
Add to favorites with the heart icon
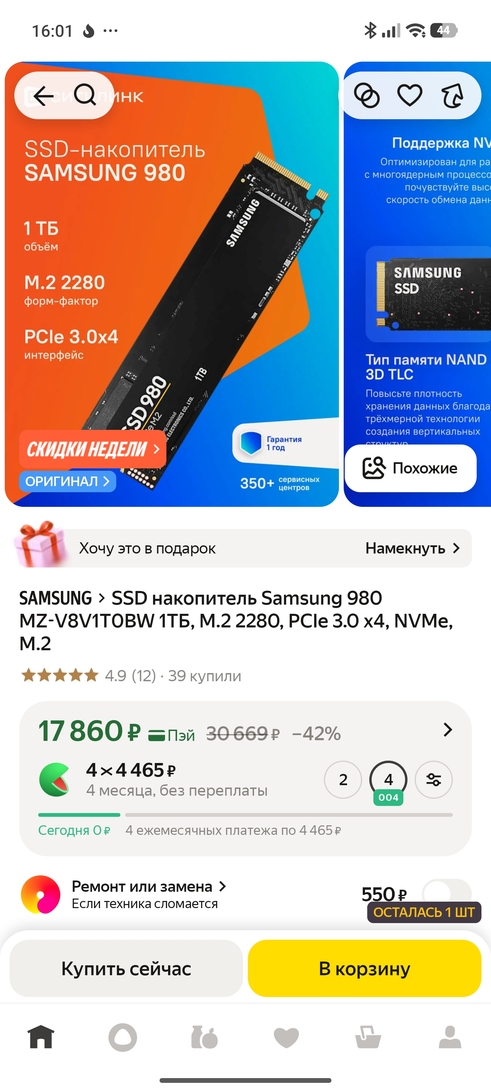point(410,95)
